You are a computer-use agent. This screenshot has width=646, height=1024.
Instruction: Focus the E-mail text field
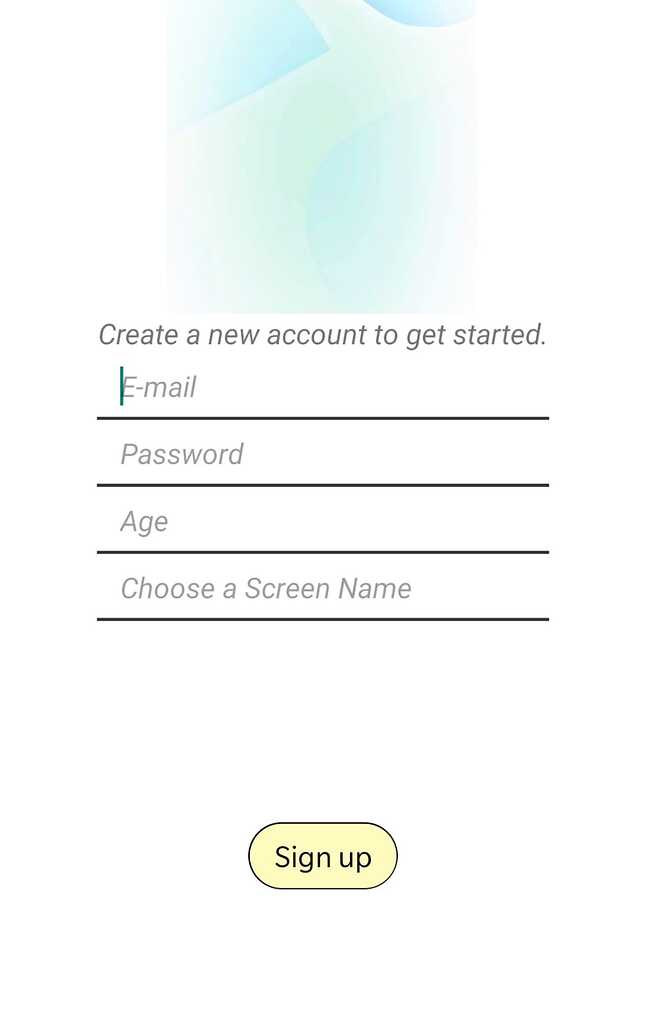[322, 388]
